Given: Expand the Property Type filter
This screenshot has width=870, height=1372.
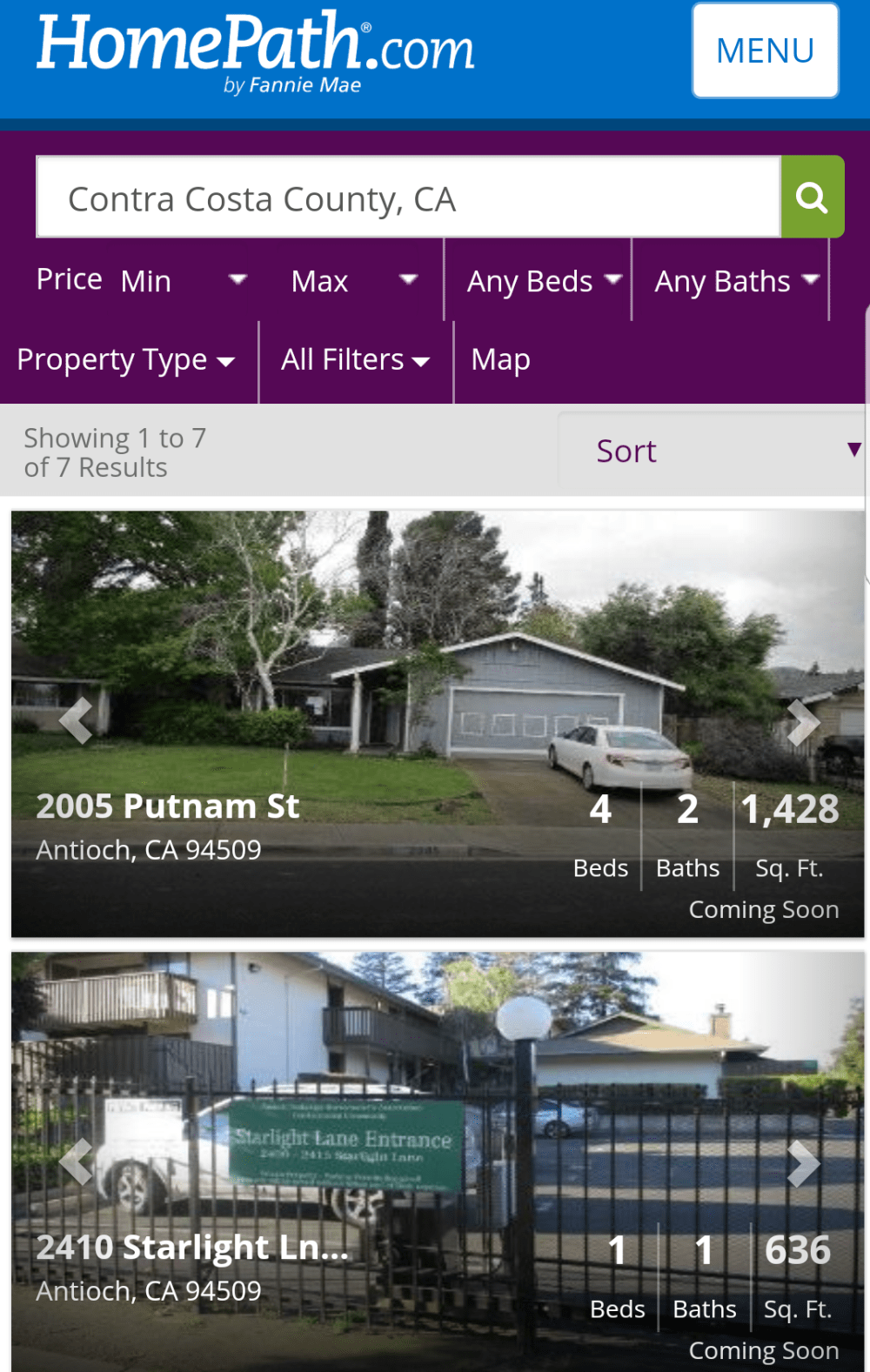Looking at the screenshot, I should tap(125, 360).
